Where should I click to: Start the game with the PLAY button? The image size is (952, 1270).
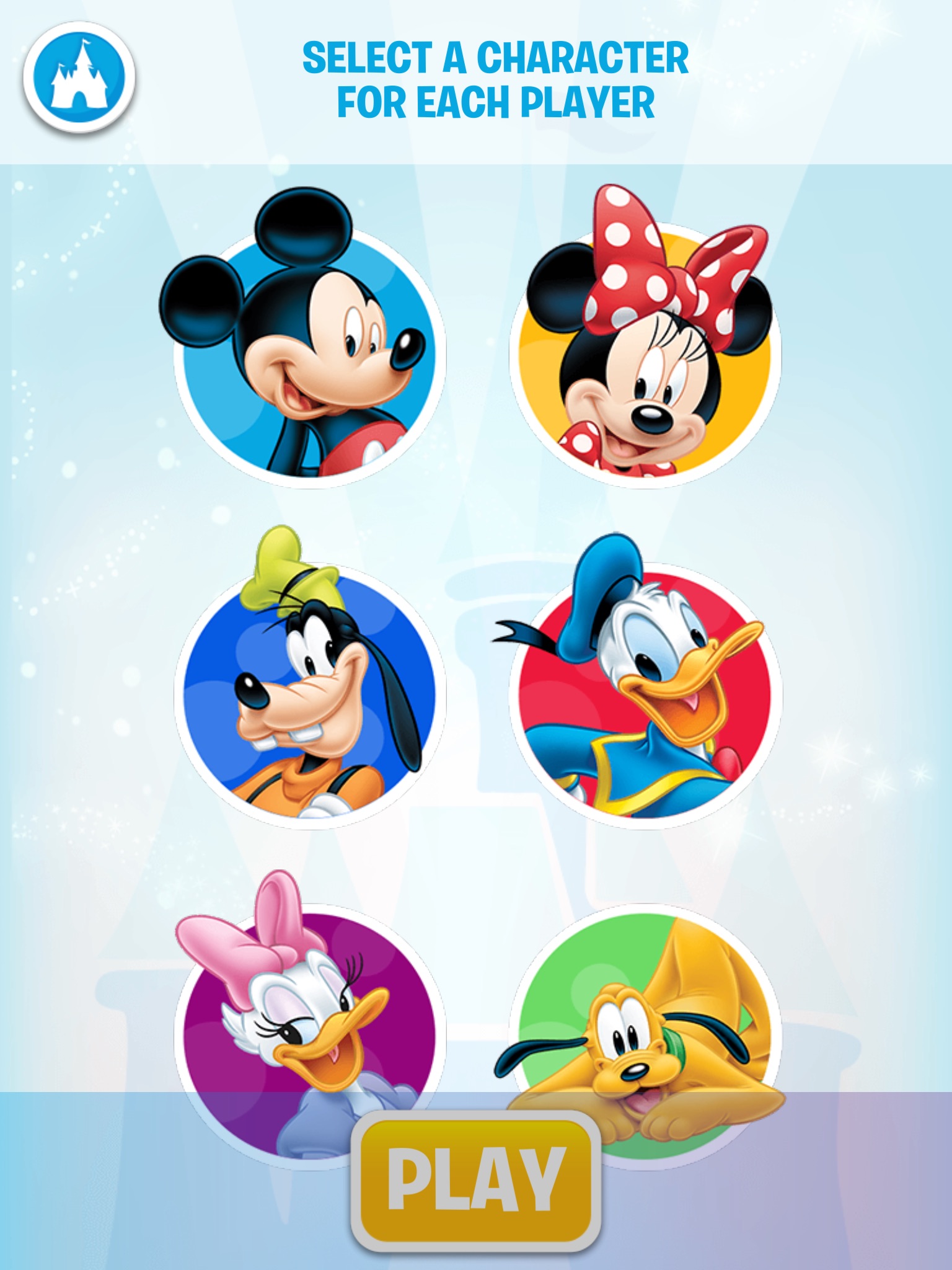(475, 1180)
